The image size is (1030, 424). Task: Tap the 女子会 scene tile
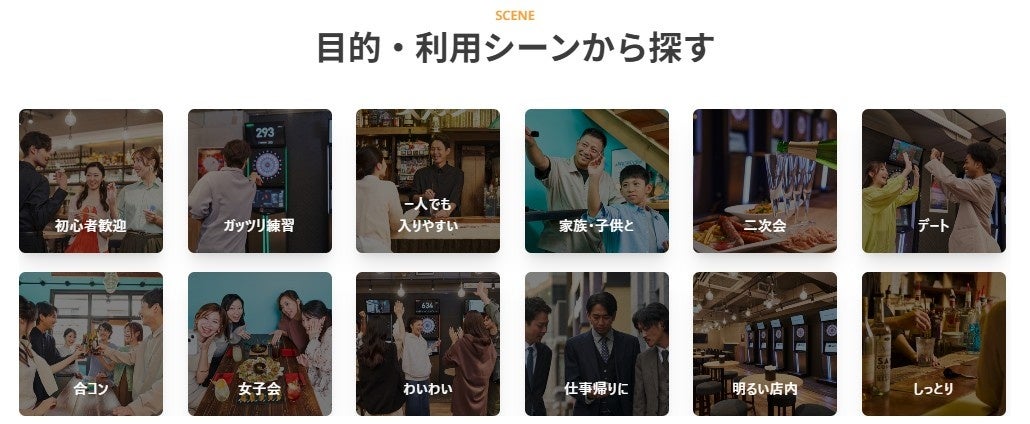[259, 344]
